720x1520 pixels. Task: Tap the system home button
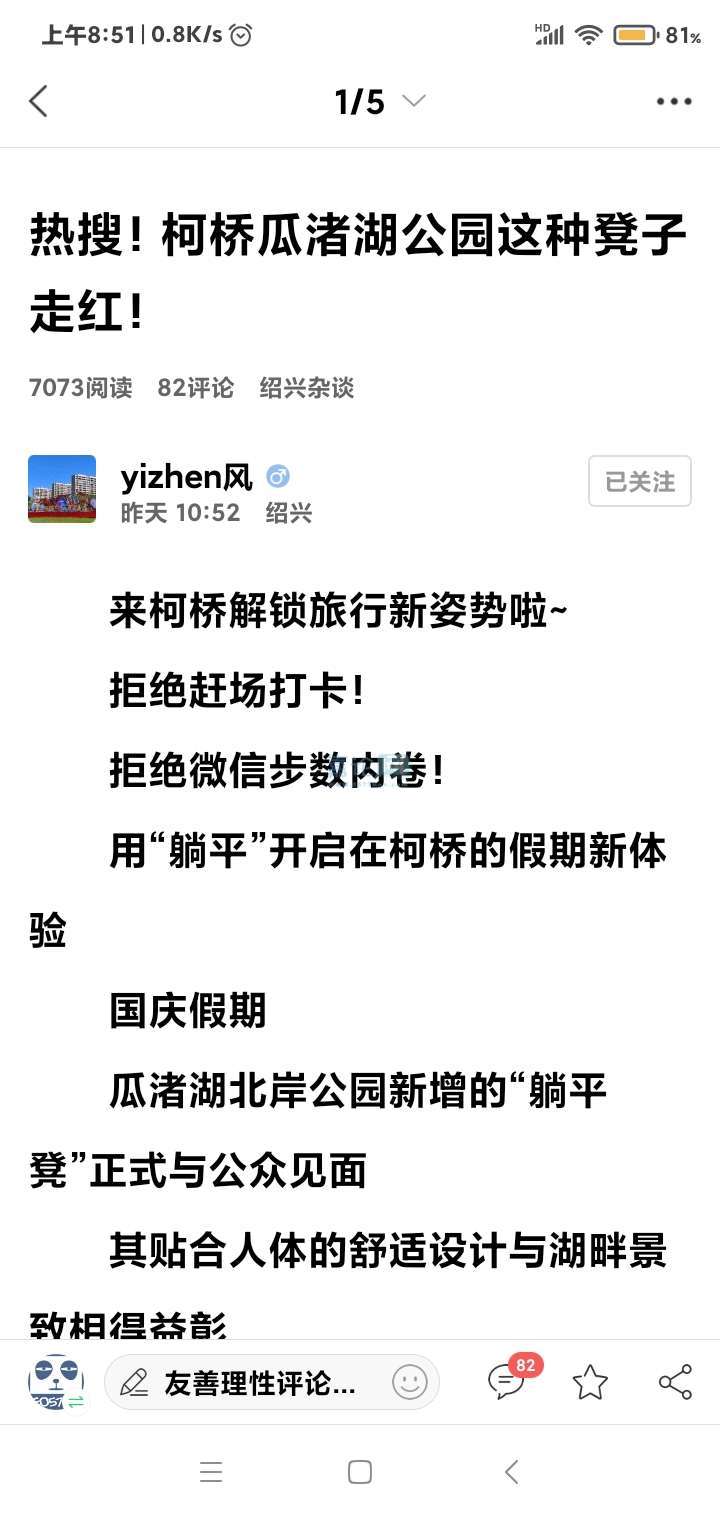click(x=360, y=1472)
